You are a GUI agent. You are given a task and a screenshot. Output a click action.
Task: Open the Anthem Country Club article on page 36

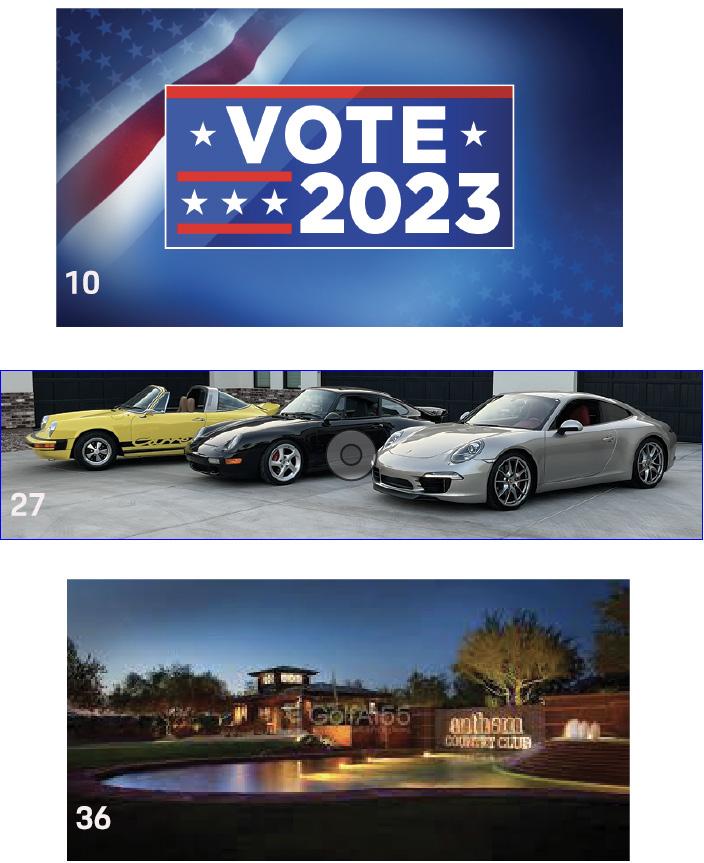(x=348, y=719)
